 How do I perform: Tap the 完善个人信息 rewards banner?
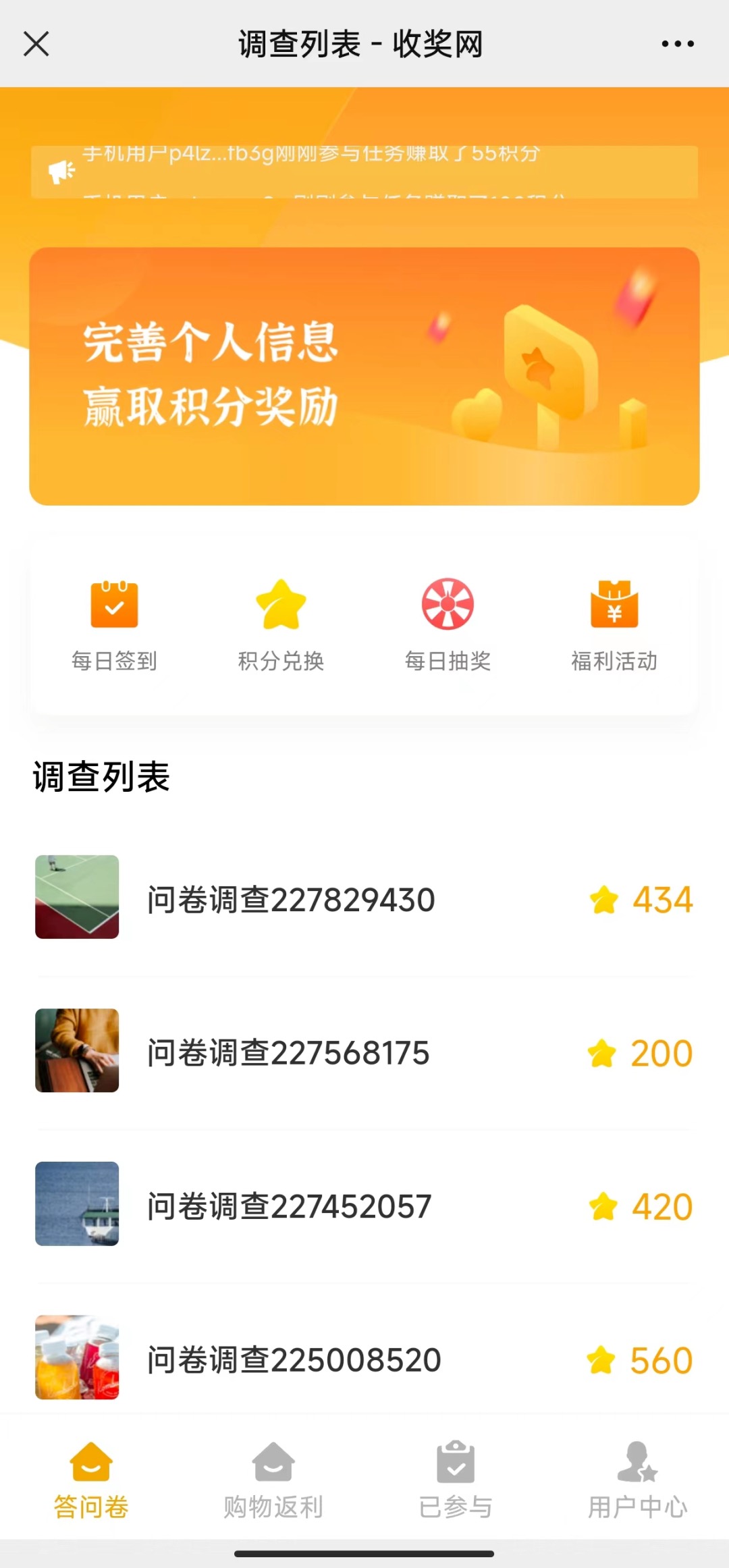pyautogui.click(x=364, y=375)
